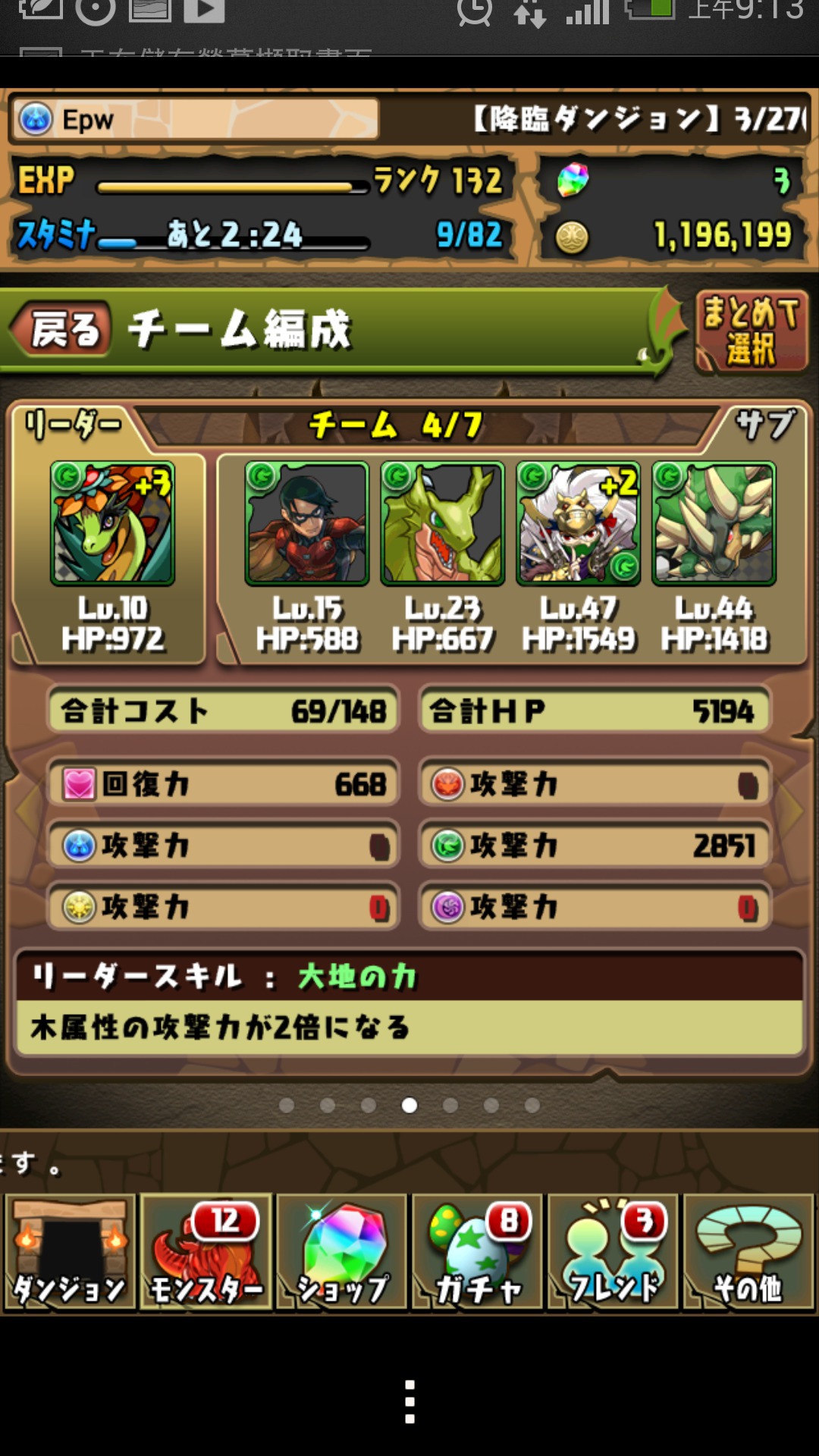This screenshot has height=1456, width=819.
Task: Open the その他 tab
Action: pos(748,1252)
